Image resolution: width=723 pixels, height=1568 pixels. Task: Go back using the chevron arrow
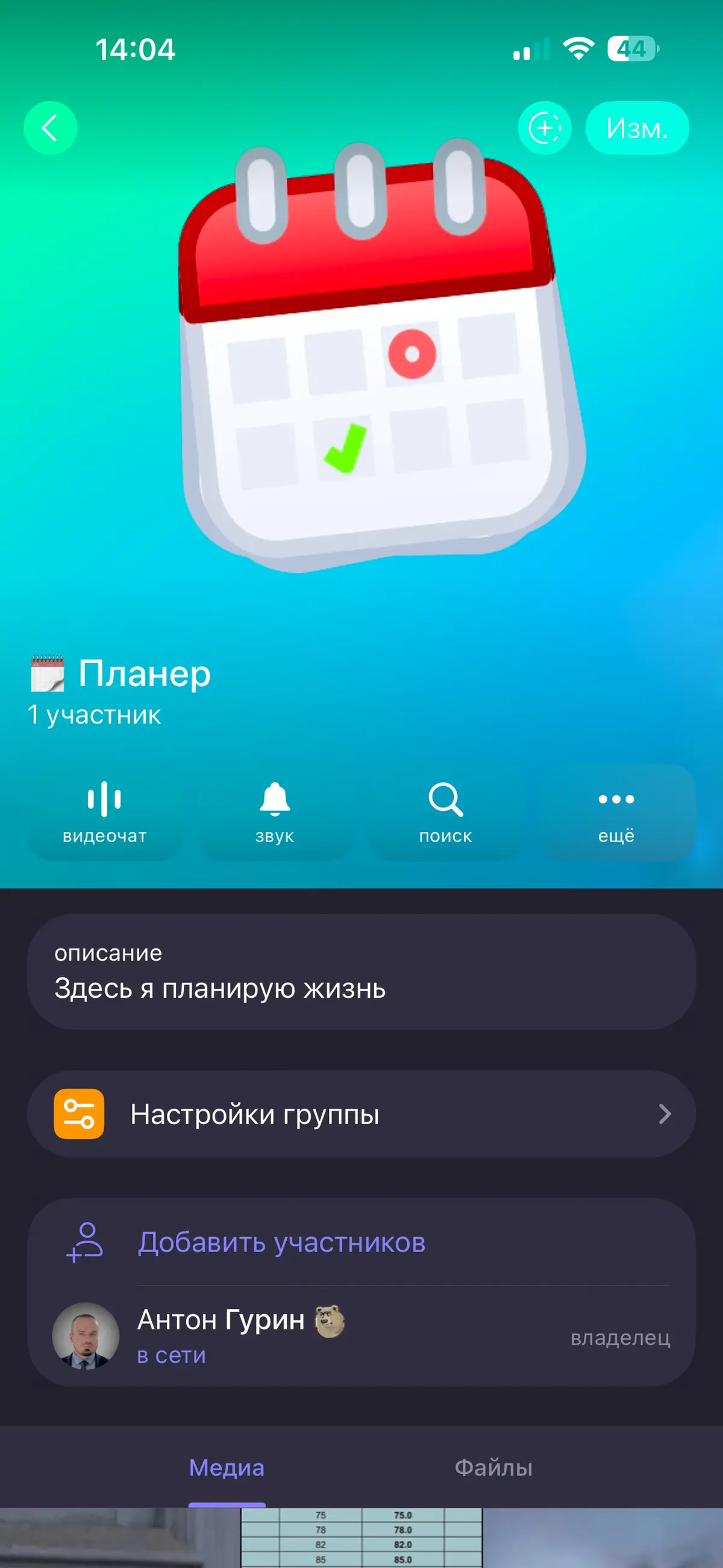(50, 128)
